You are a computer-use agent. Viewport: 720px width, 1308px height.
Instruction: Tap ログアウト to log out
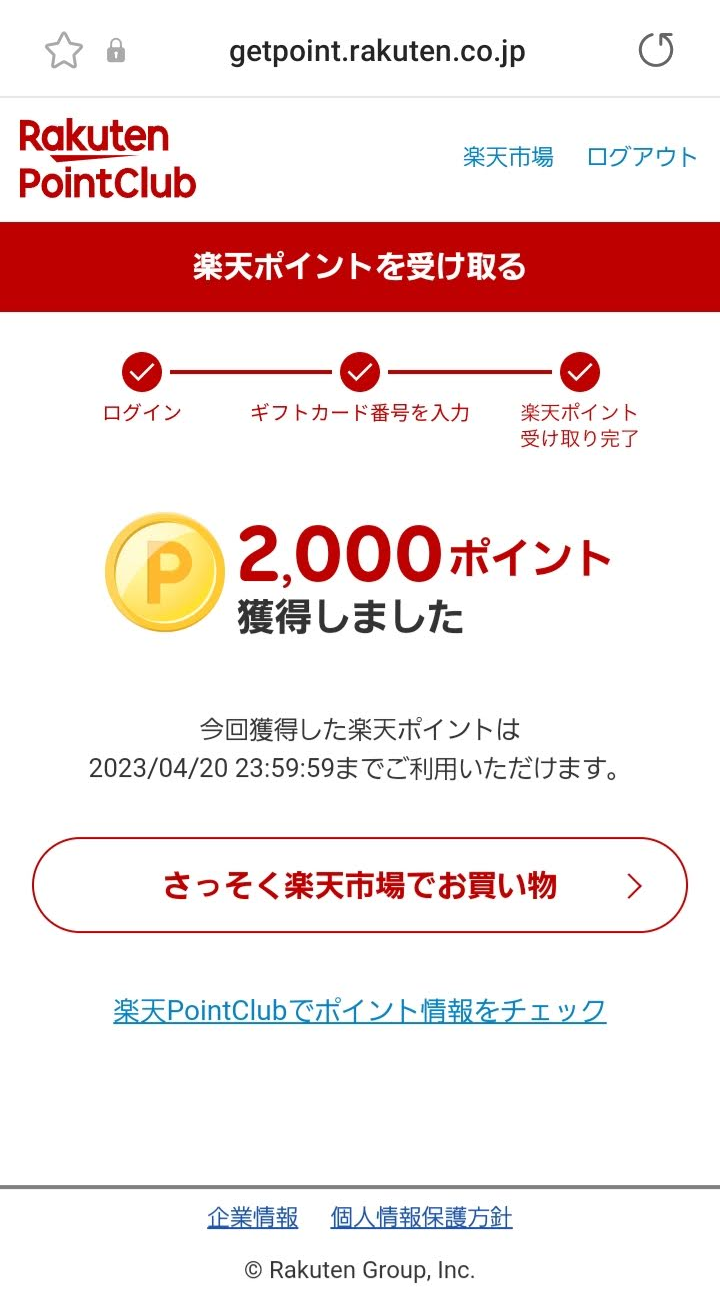(x=642, y=157)
